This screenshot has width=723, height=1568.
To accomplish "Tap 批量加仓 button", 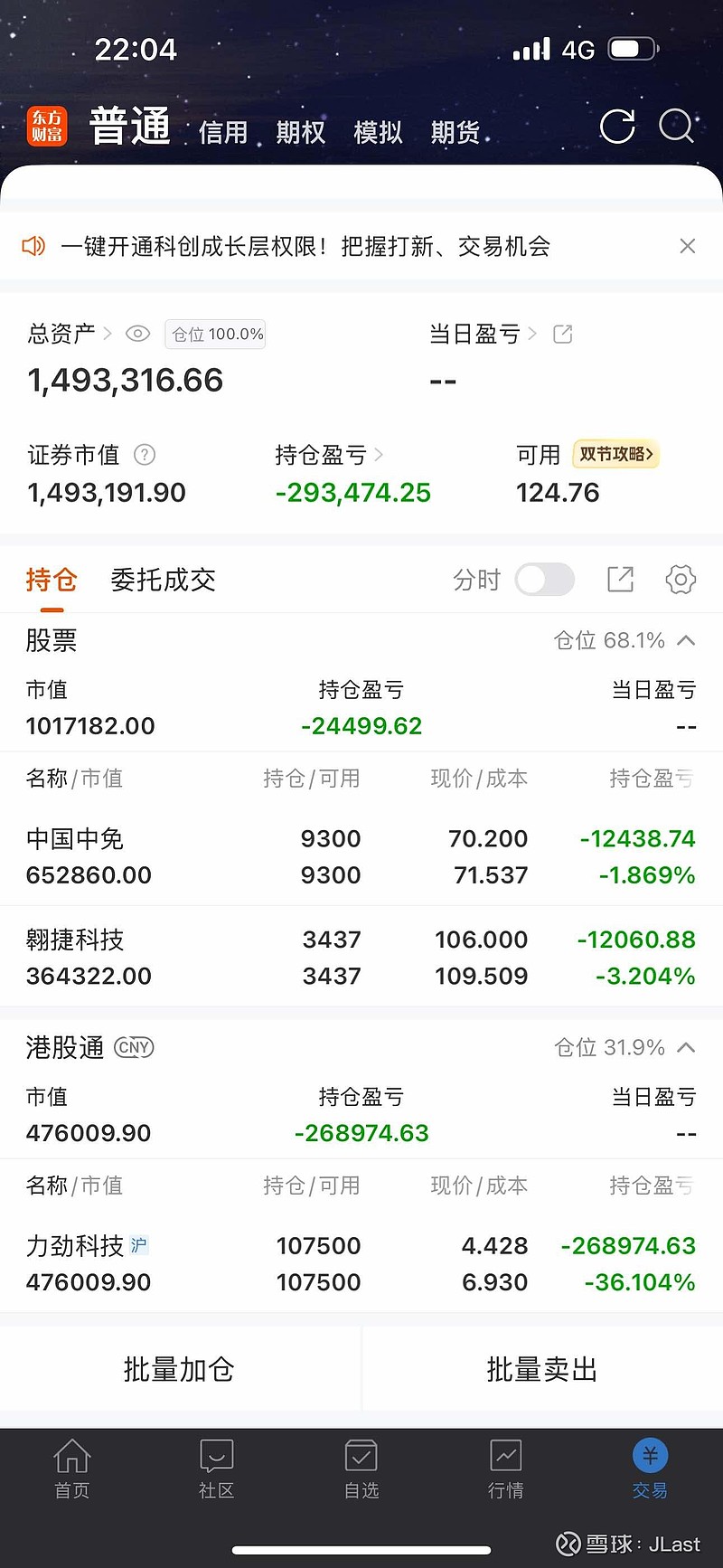I will [179, 1369].
